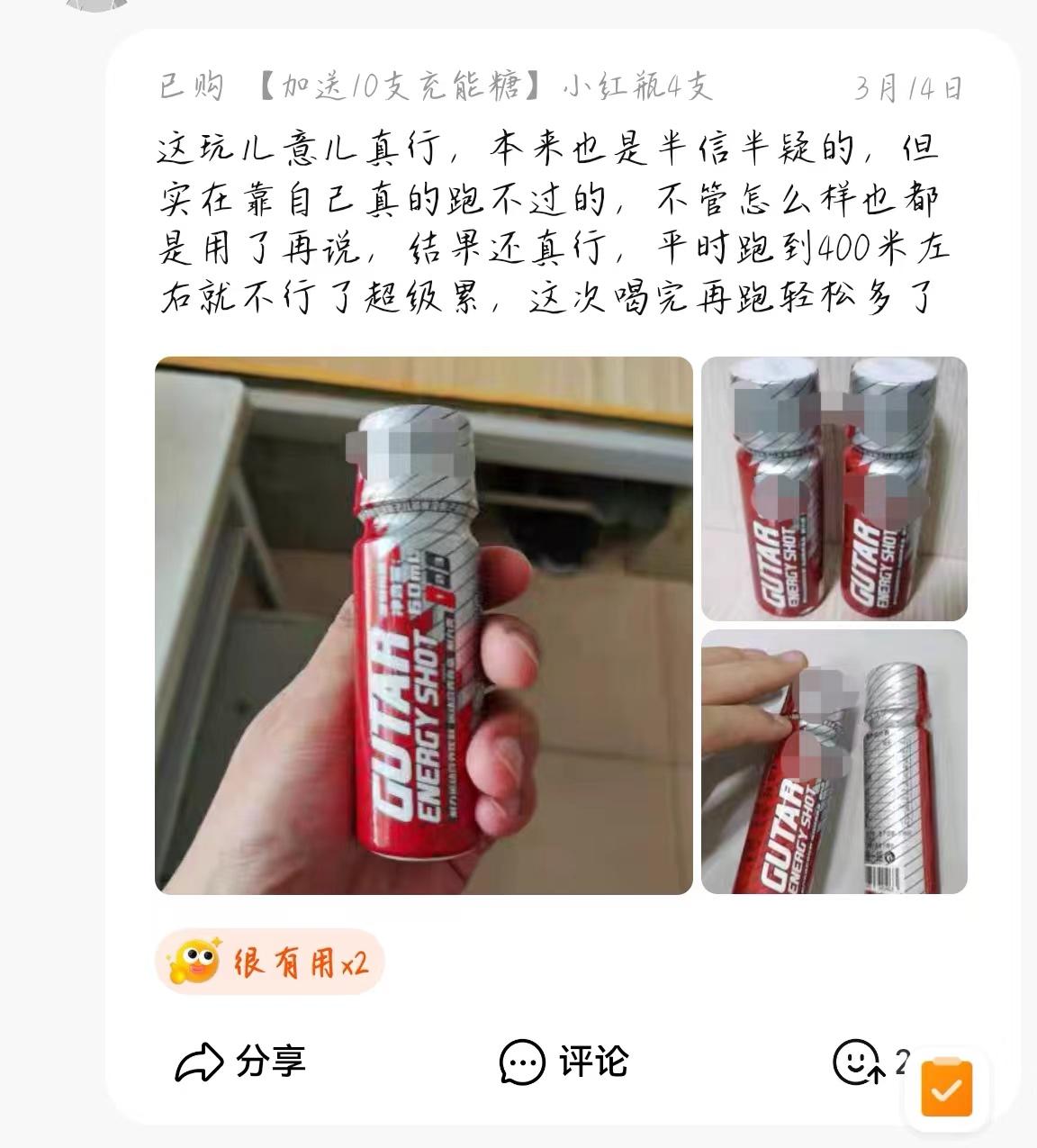Share this review via 分享
This screenshot has height=1148, width=1037.
coord(240,1062)
